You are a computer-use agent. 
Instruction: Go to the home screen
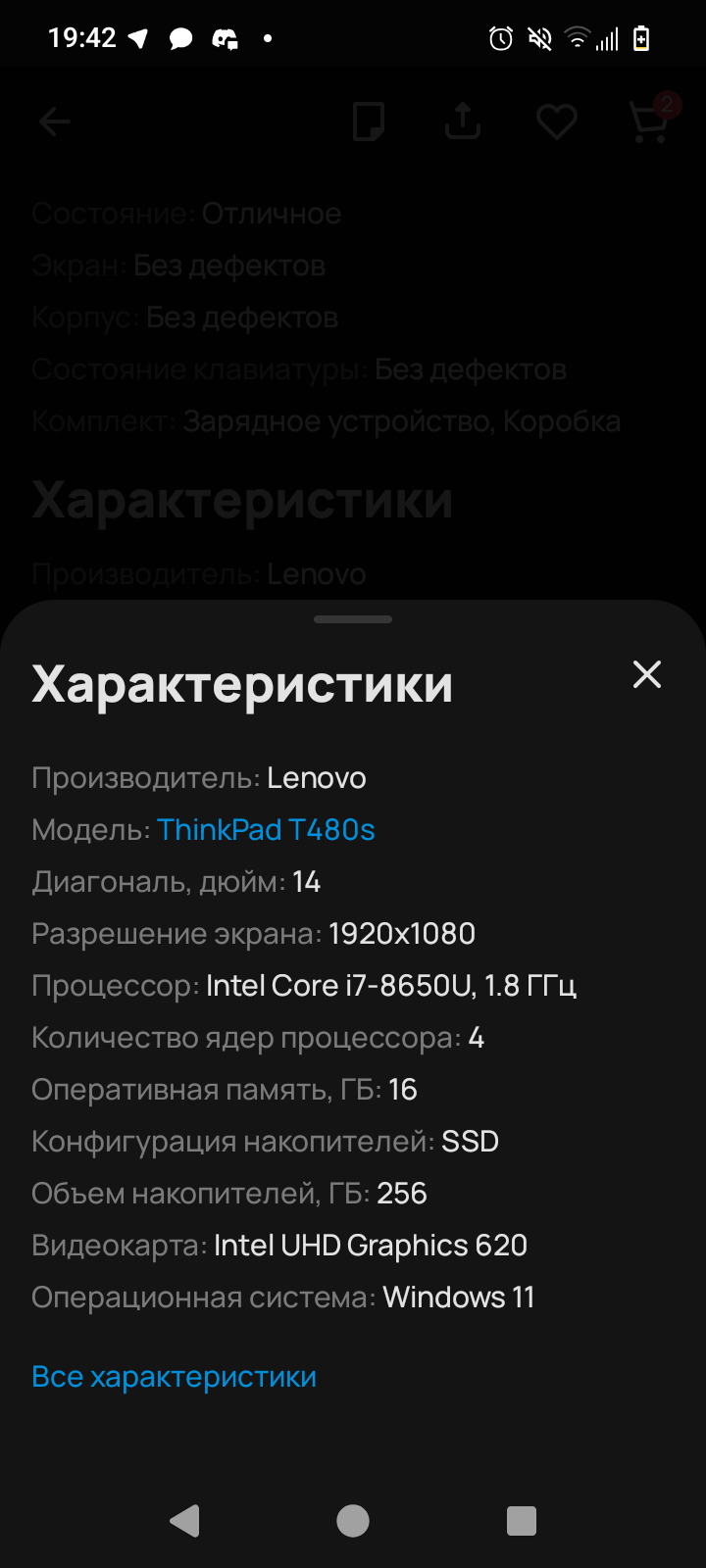click(353, 1520)
